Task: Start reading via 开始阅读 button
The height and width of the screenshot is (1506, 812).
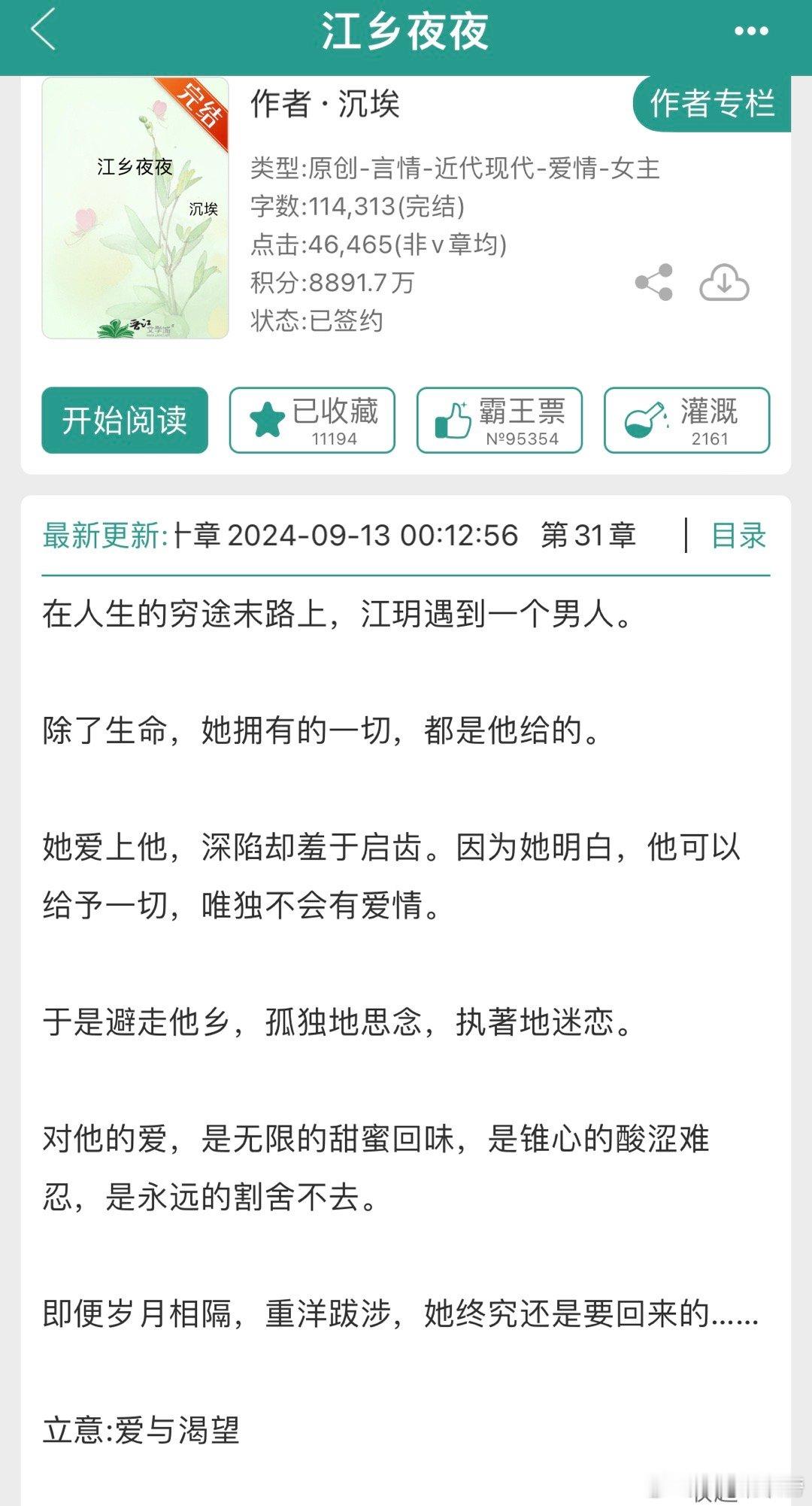Action: pyautogui.click(x=126, y=420)
